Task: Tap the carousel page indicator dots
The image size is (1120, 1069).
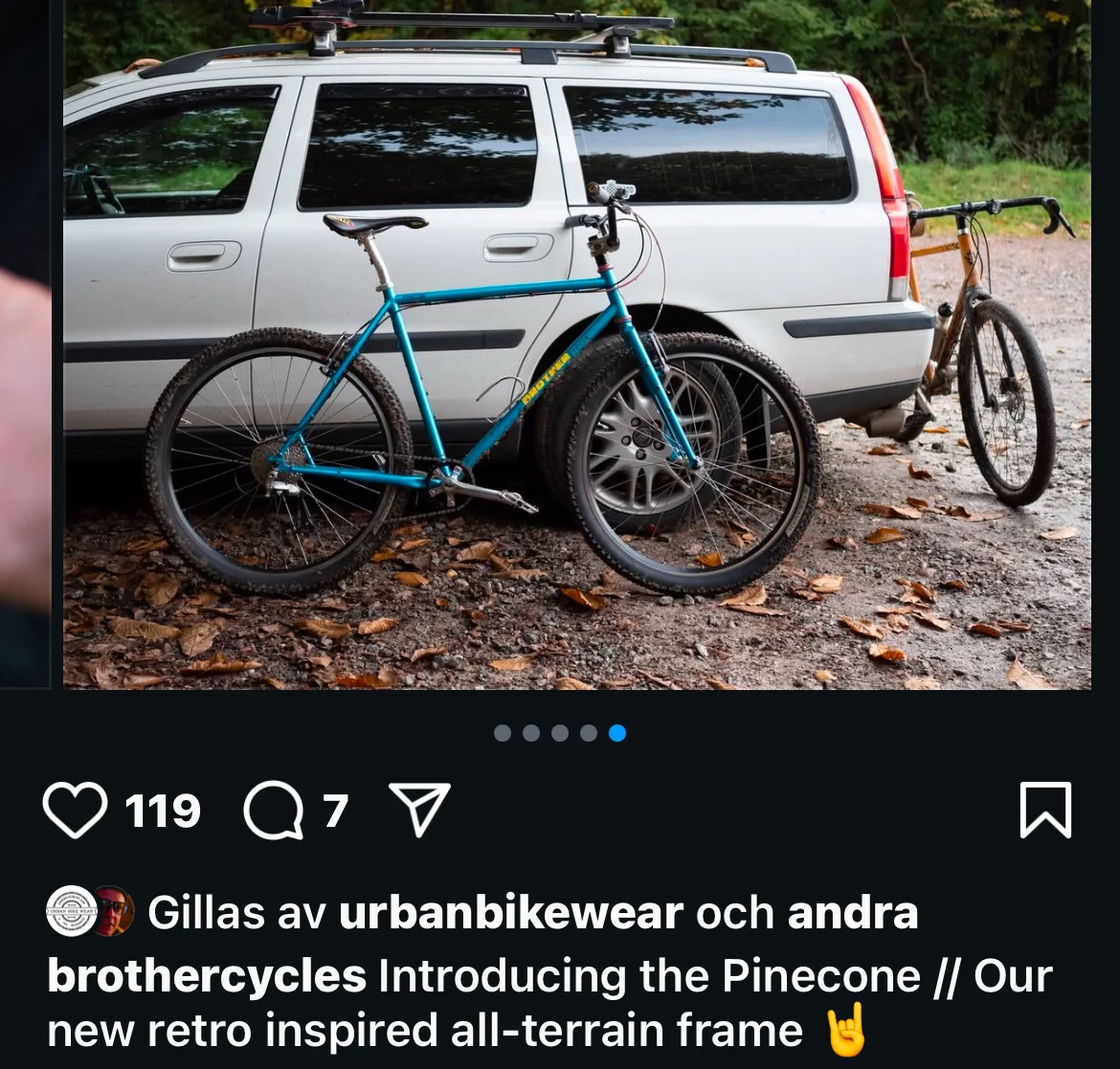Action: click(x=560, y=733)
